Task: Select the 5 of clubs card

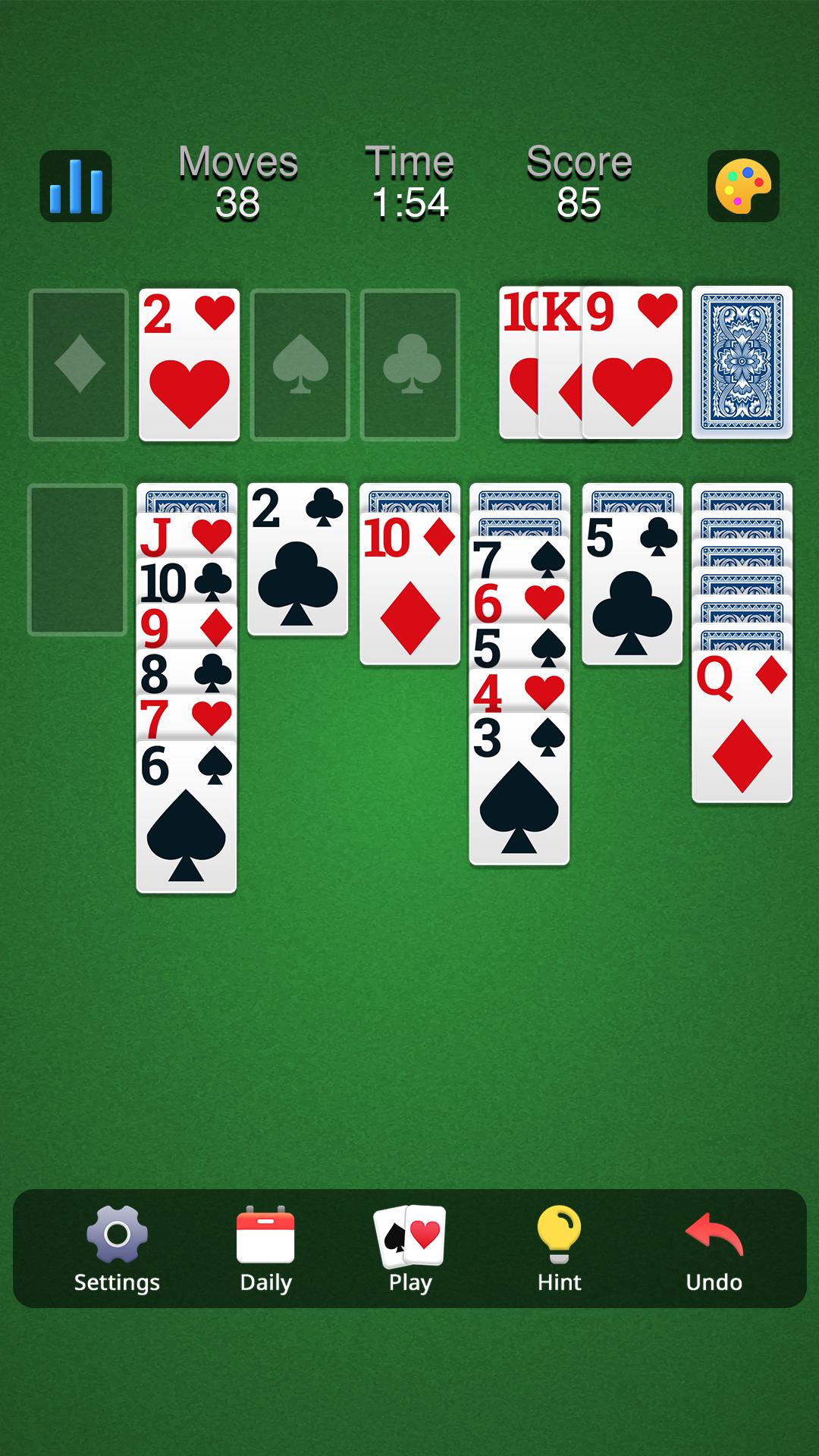Action: (632, 588)
